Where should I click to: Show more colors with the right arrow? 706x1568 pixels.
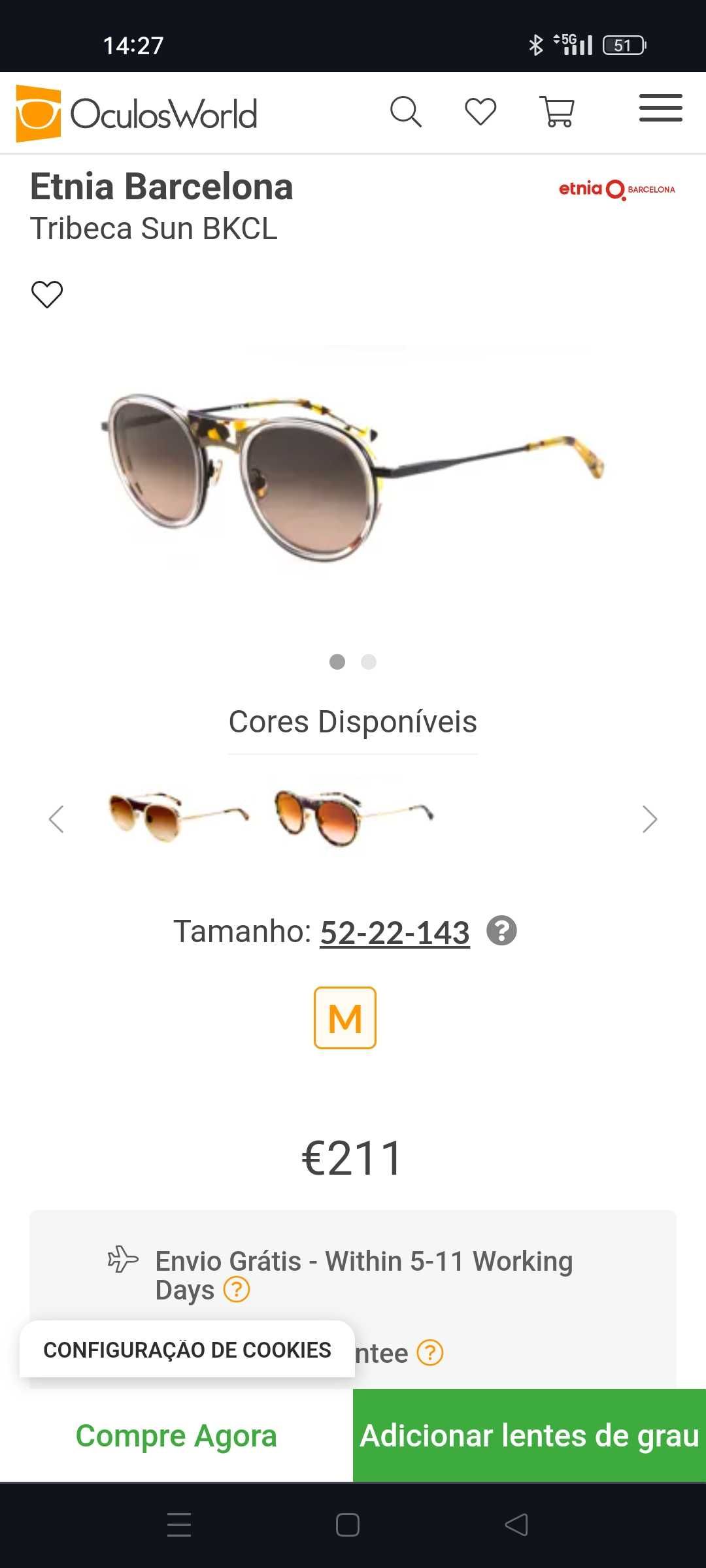click(x=649, y=819)
